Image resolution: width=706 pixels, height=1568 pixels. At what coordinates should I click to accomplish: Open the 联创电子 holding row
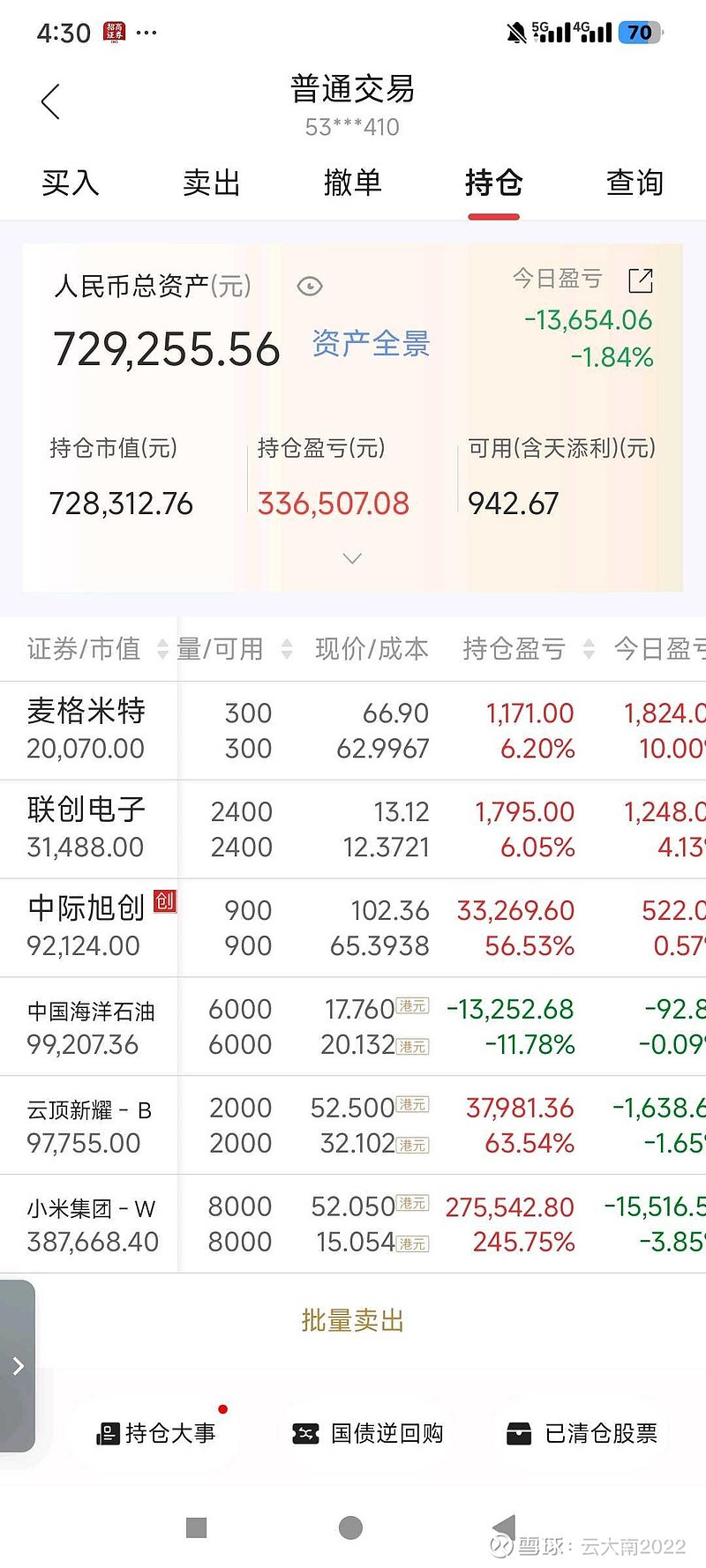point(353,829)
